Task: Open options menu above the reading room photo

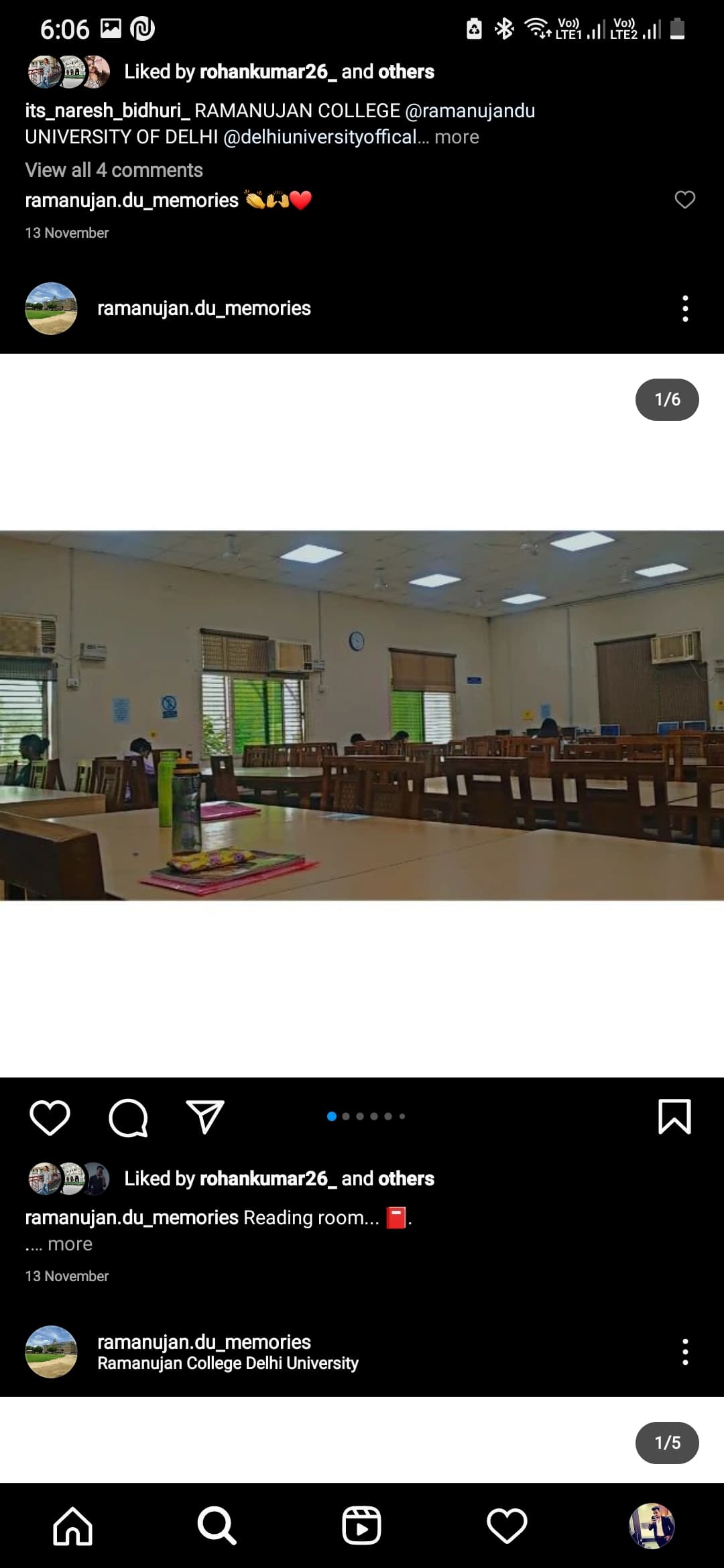Action: (x=684, y=308)
